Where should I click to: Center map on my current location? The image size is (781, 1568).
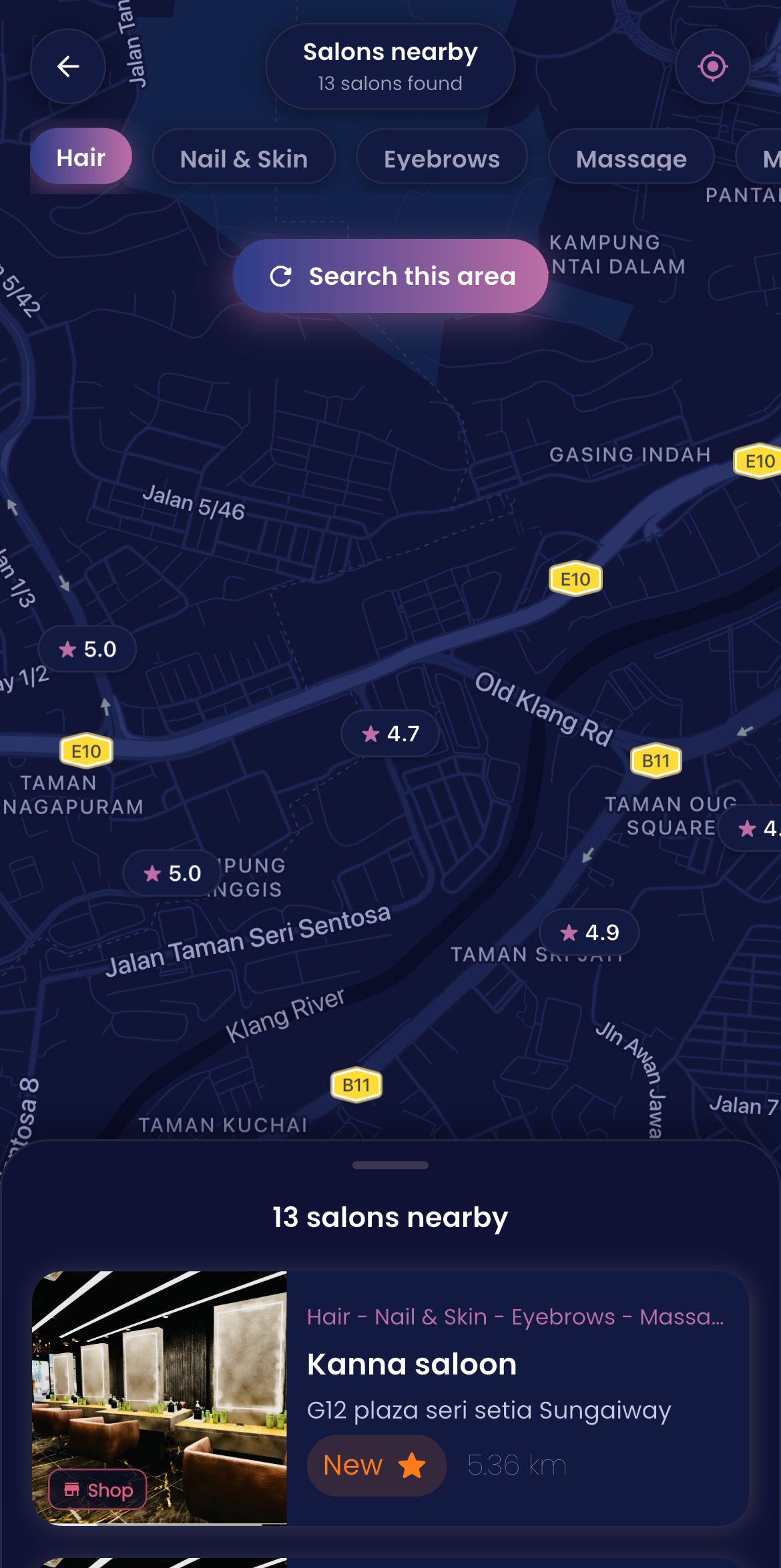pyautogui.click(x=712, y=66)
